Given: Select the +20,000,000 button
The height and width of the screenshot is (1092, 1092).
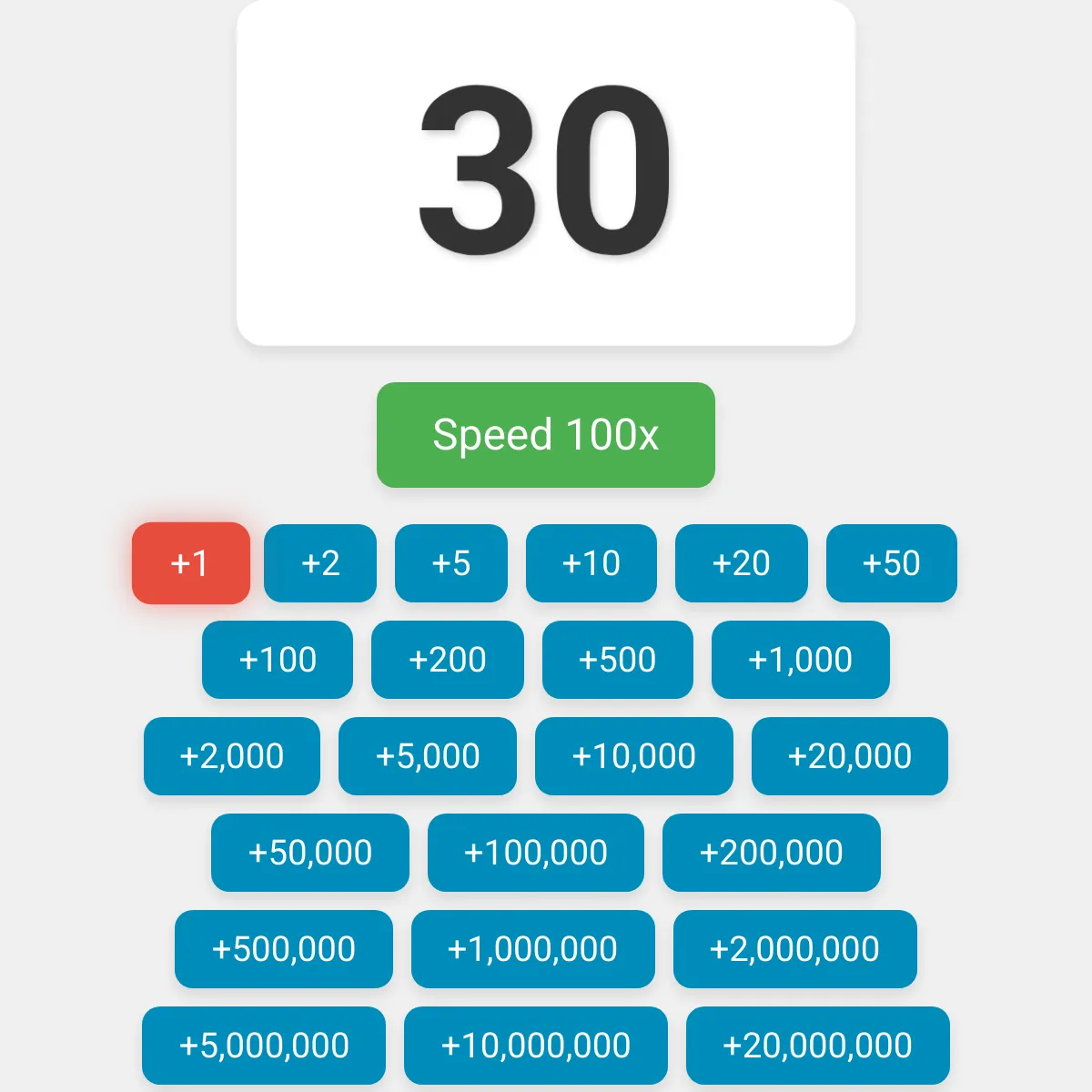Looking at the screenshot, I should (818, 1046).
